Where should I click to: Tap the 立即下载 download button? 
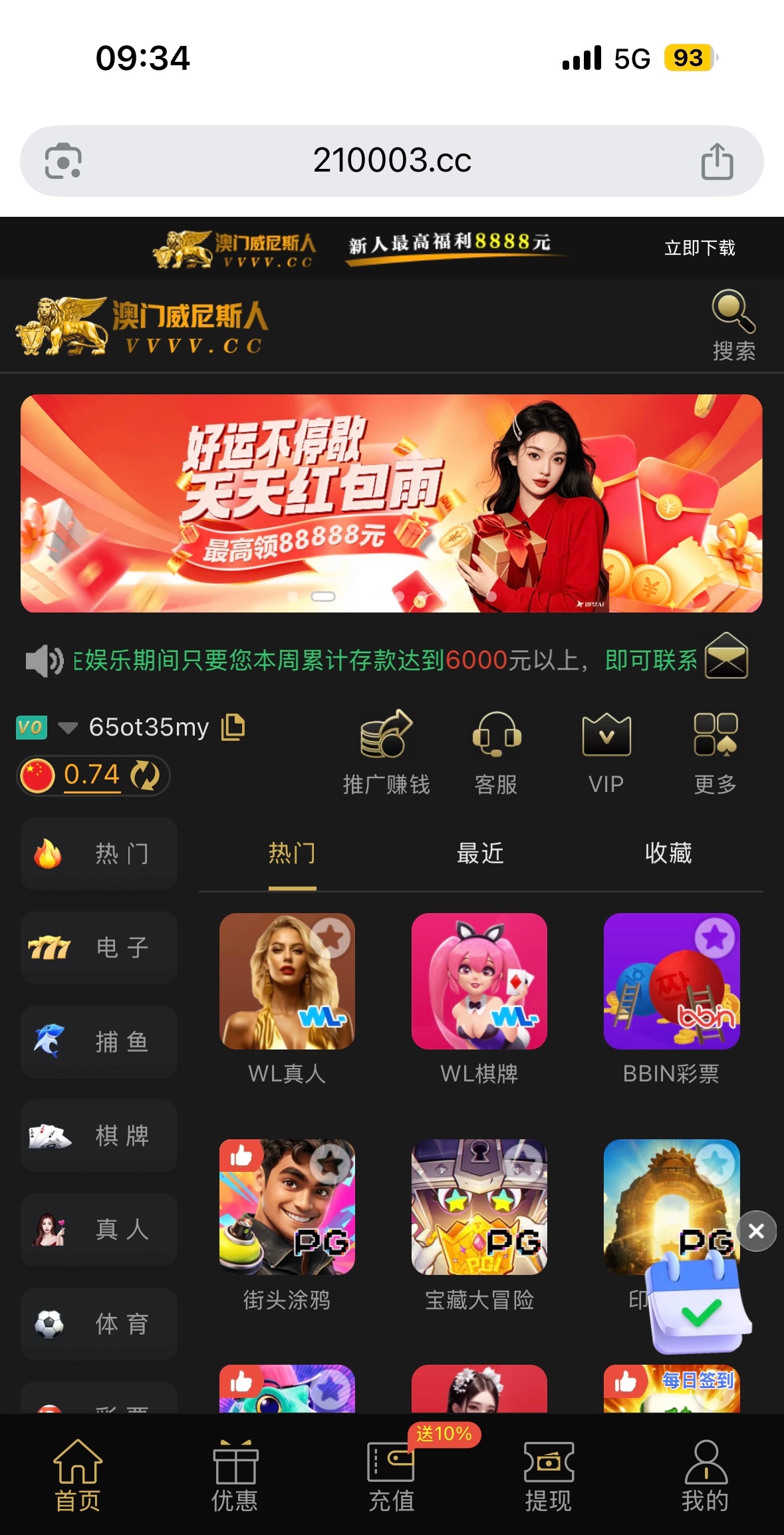coord(700,248)
